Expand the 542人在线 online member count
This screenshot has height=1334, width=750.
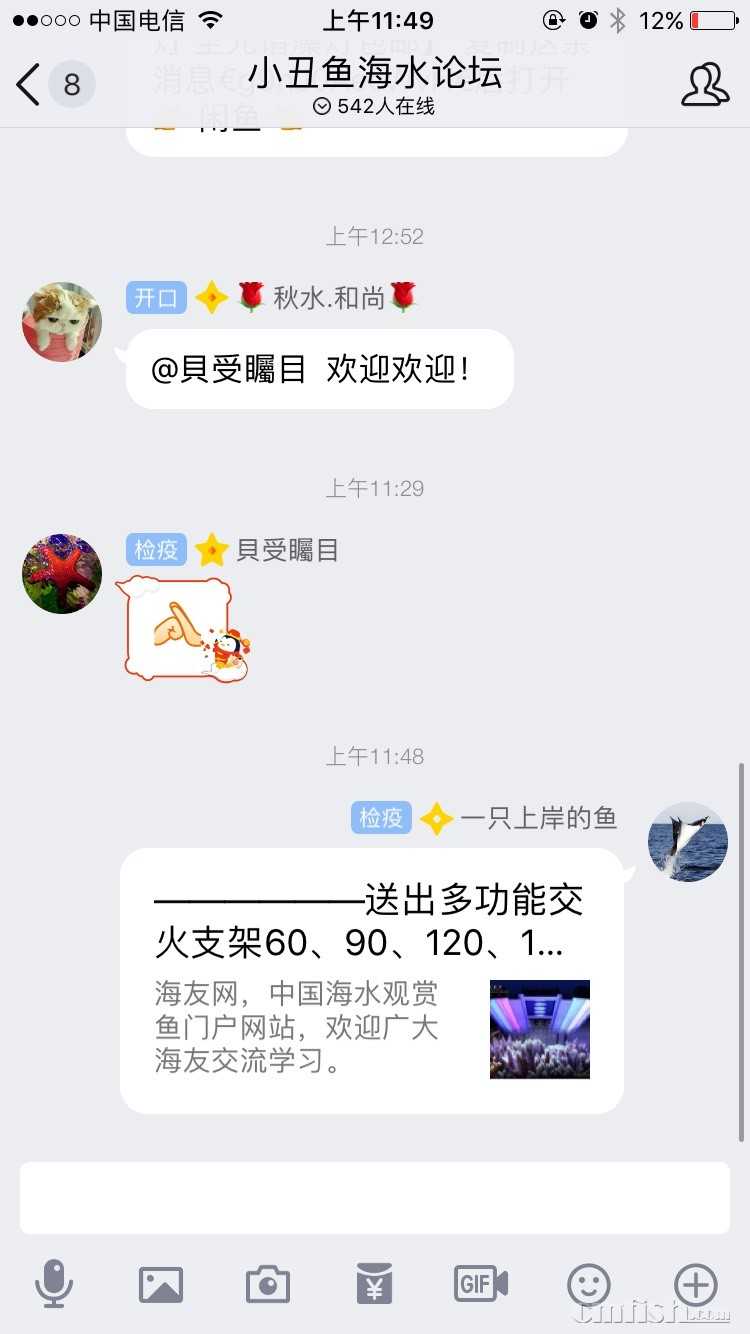pos(375,105)
